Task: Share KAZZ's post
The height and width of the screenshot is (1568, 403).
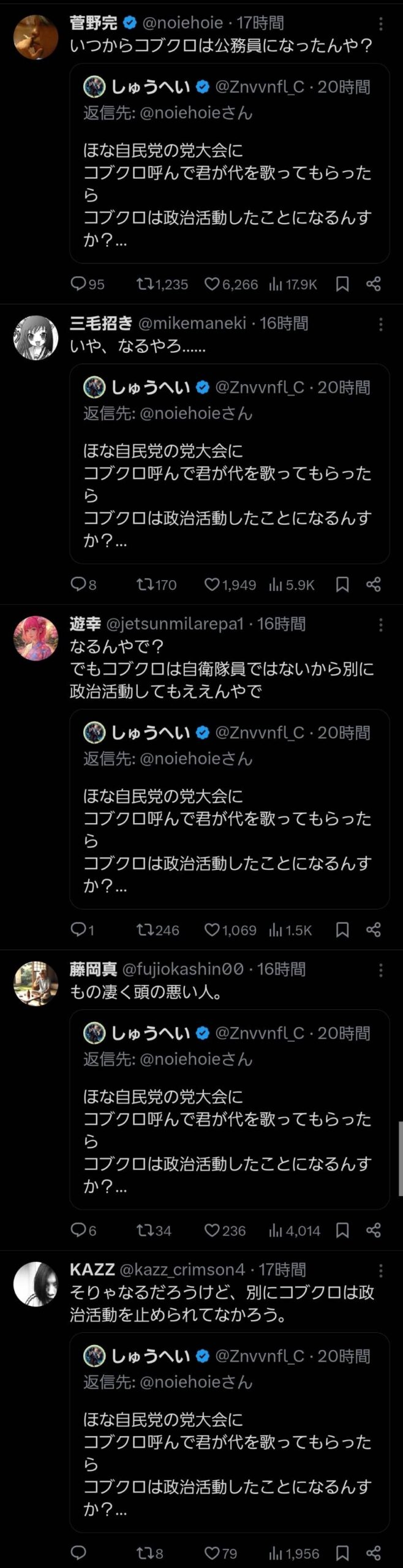Action: click(374, 1553)
